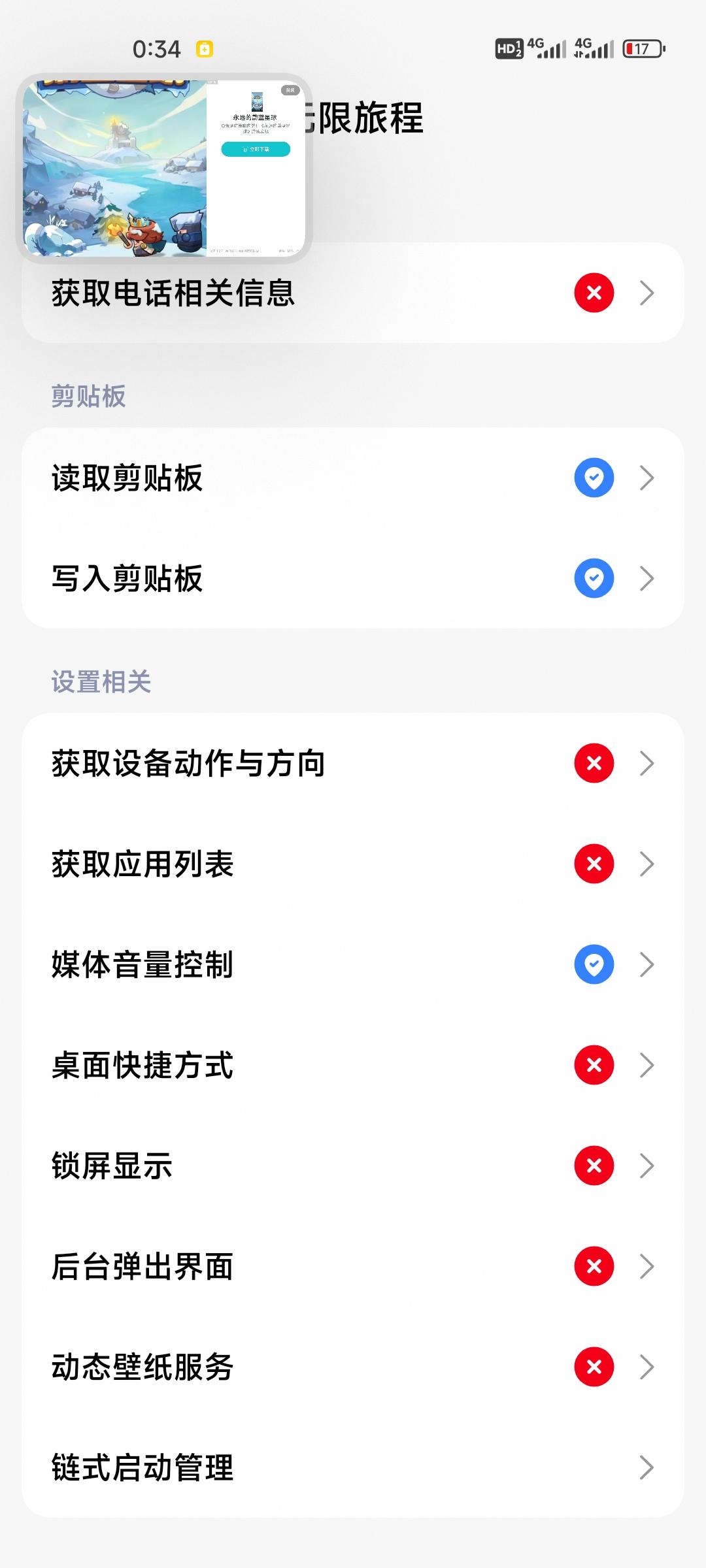706x1568 pixels.
Task: Open 获取设备动作与方向 permission
Action: click(x=353, y=763)
